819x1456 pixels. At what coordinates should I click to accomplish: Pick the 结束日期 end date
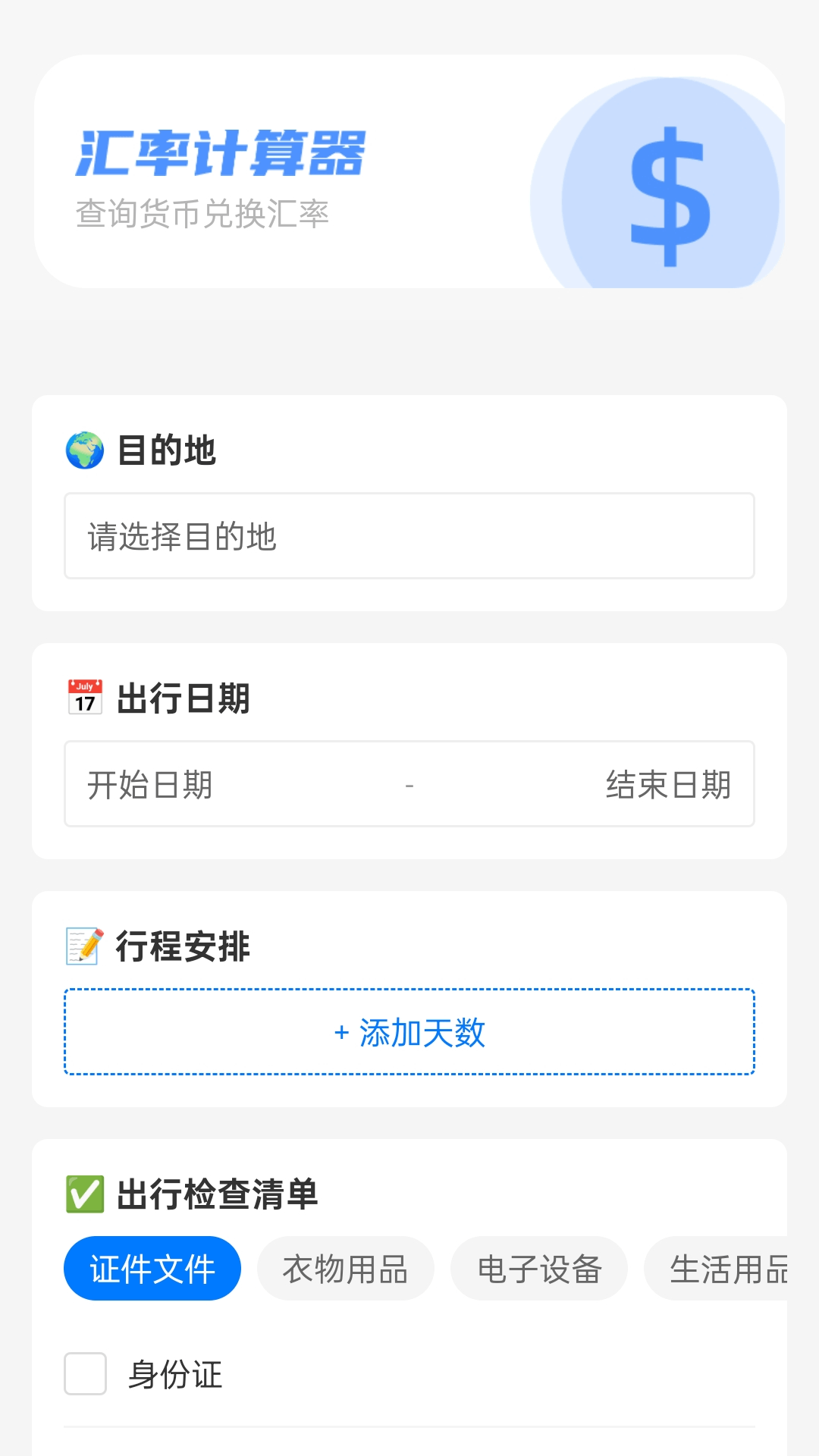tap(667, 784)
